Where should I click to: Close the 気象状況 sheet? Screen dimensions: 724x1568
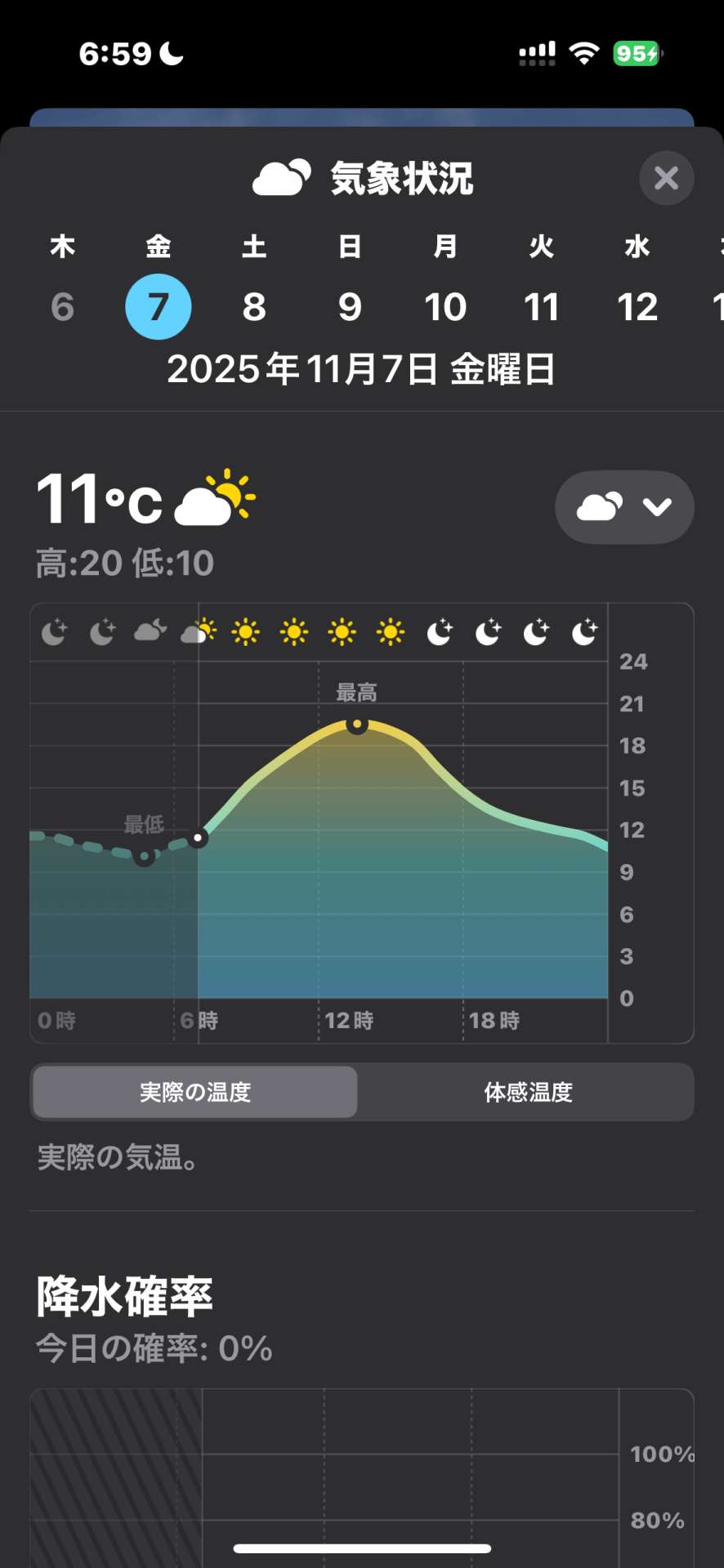[666, 178]
